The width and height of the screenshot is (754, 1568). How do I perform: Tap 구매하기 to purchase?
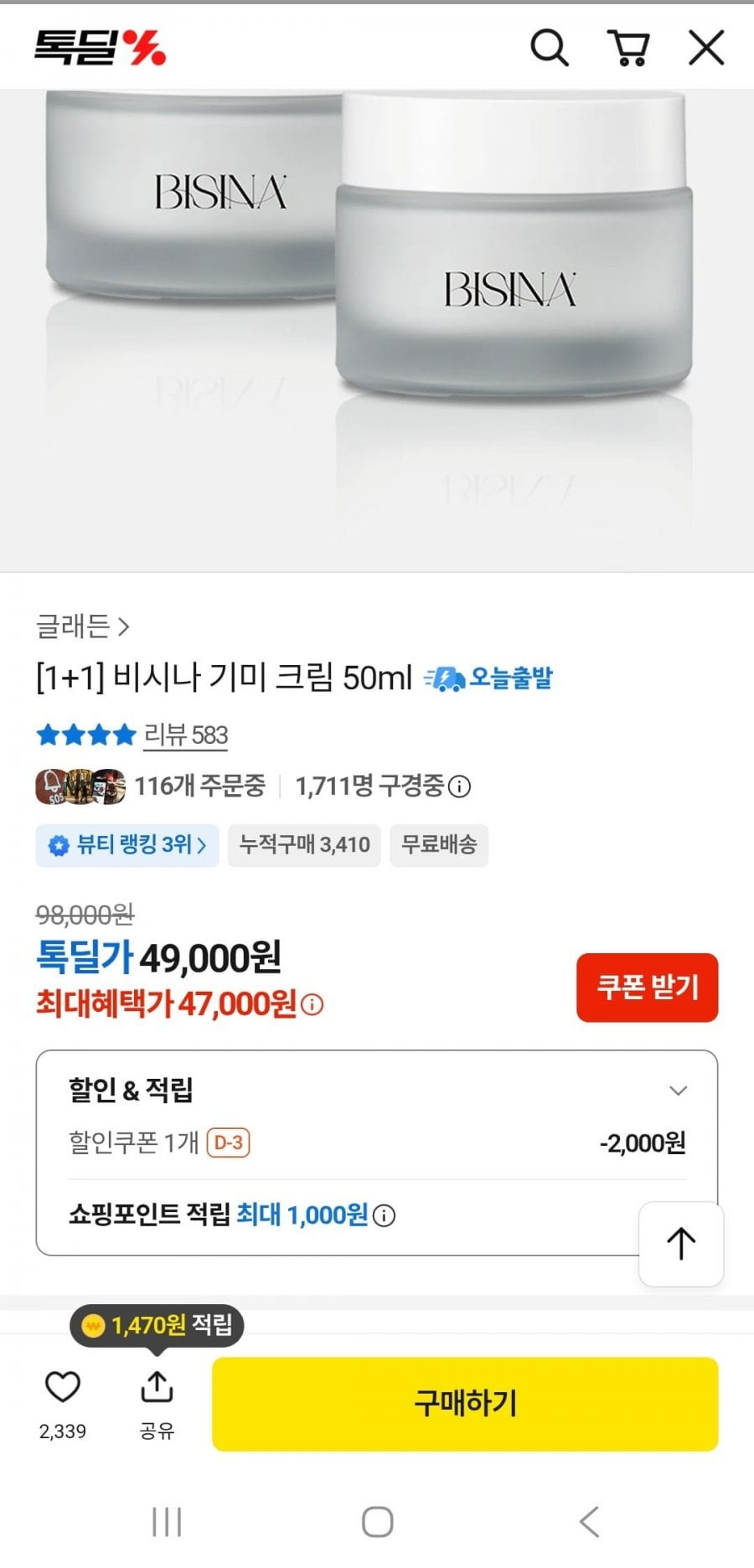click(x=465, y=1404)
